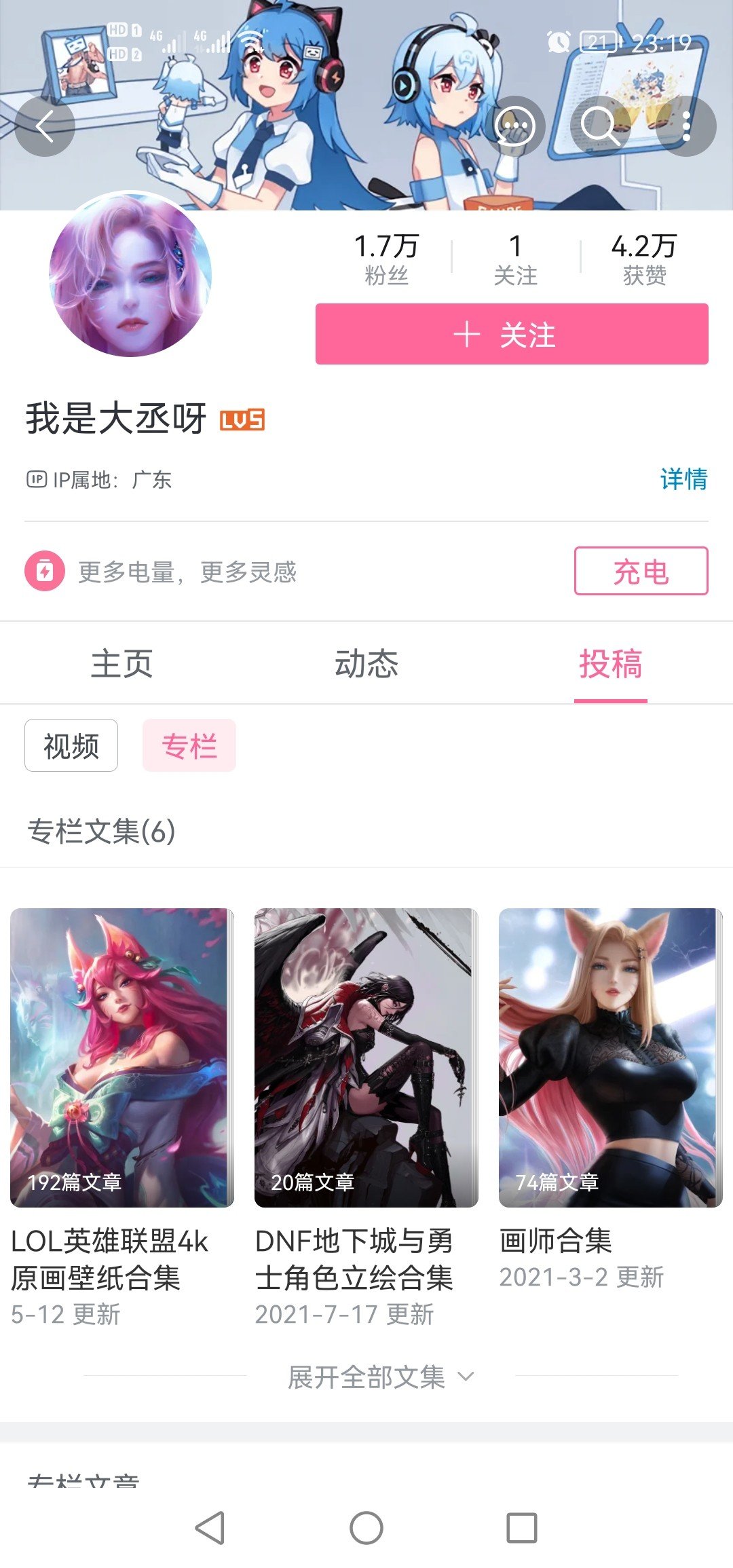This screenshot has height=1568, width=733.
Task: Open the private message chat icon
Action: click(515, 126)
